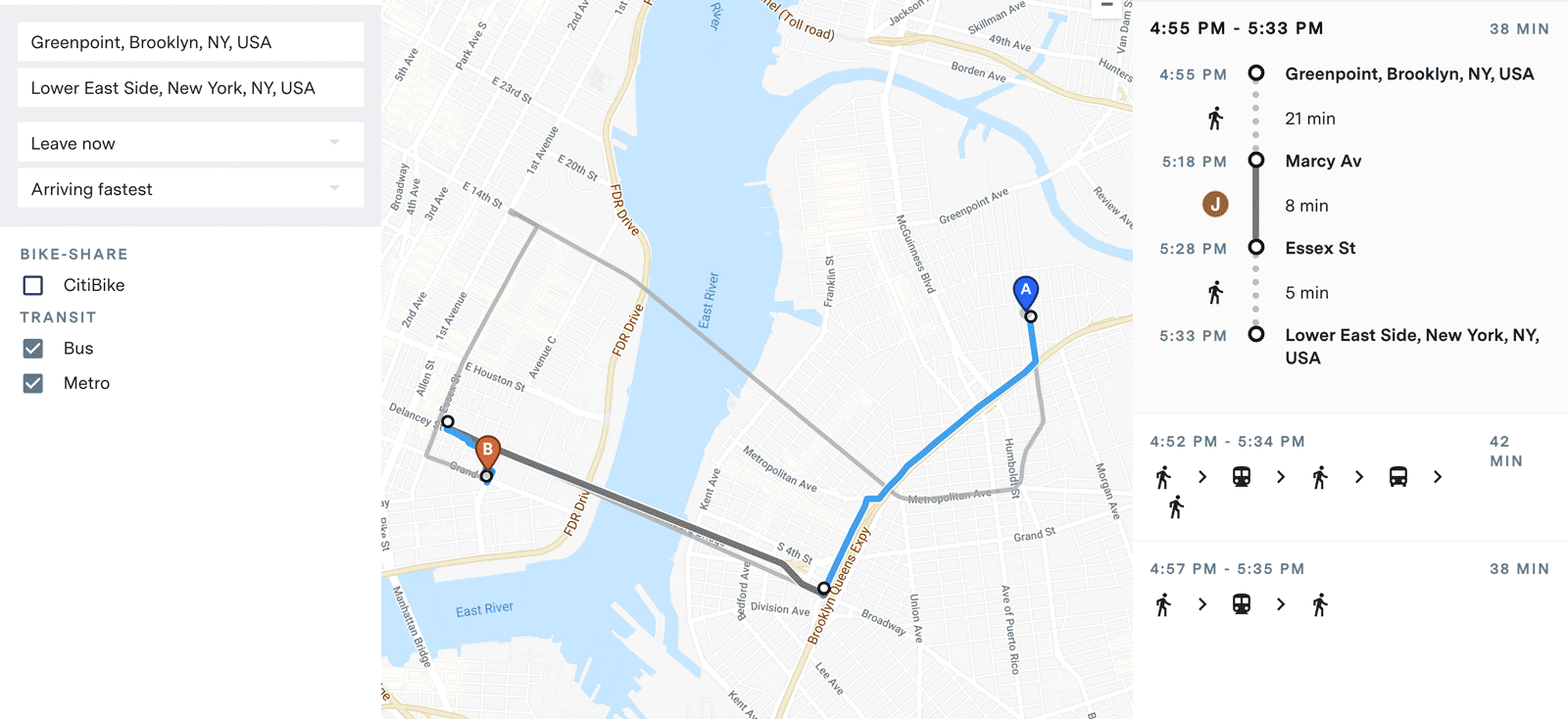Zoom out with the minus map button
The height and width of the screenshot is (719, 1568).
click(1106, 6)
